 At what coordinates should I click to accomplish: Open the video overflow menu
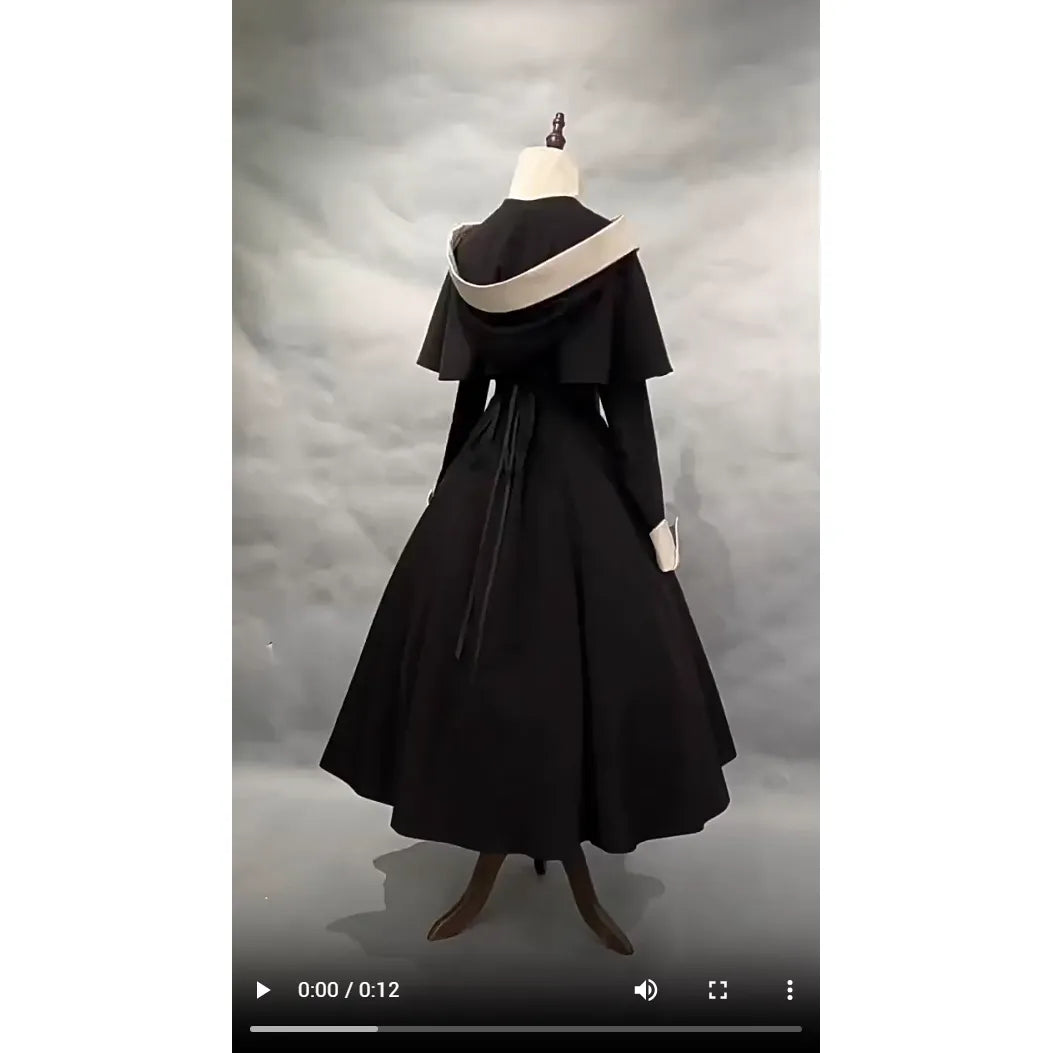789,990
